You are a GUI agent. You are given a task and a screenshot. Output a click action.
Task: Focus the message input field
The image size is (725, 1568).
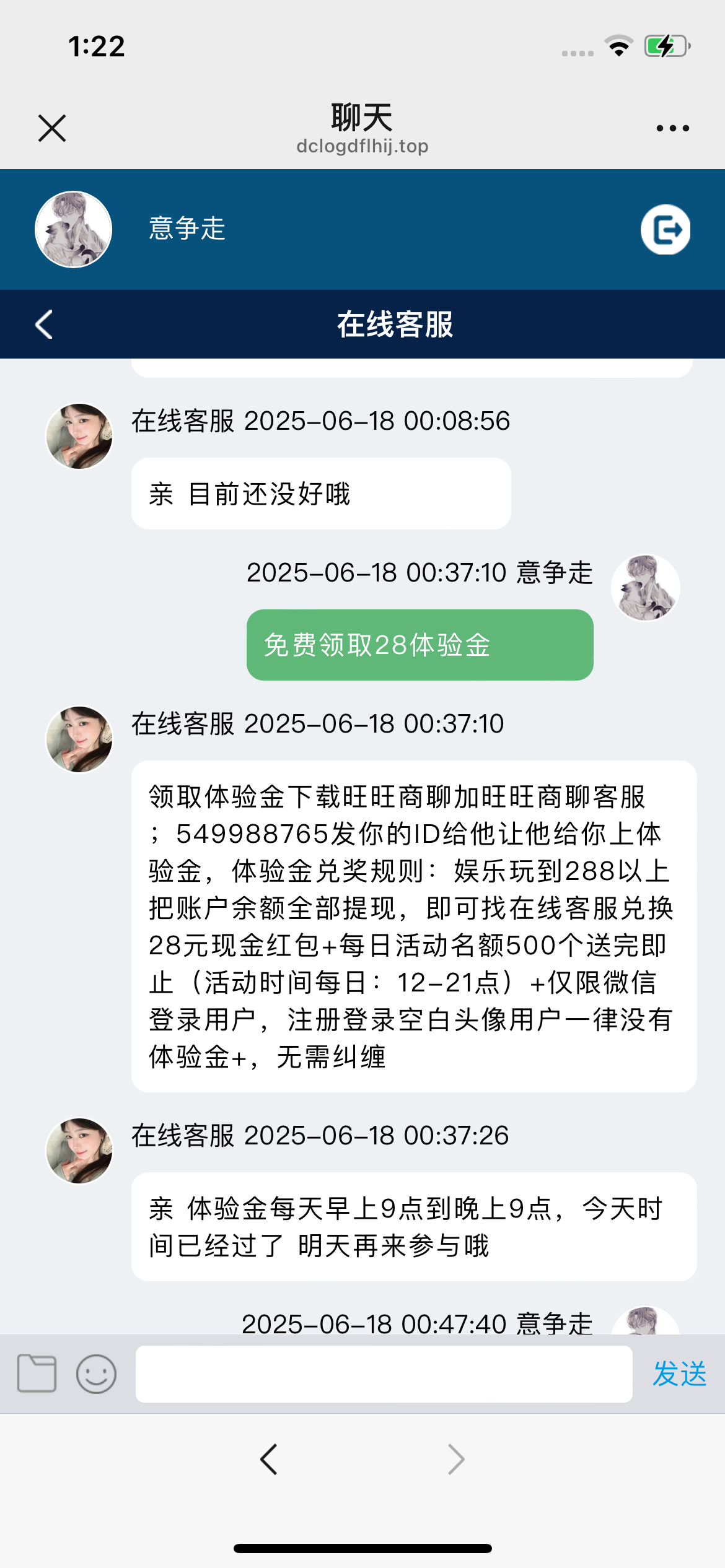coord(384,1374)
